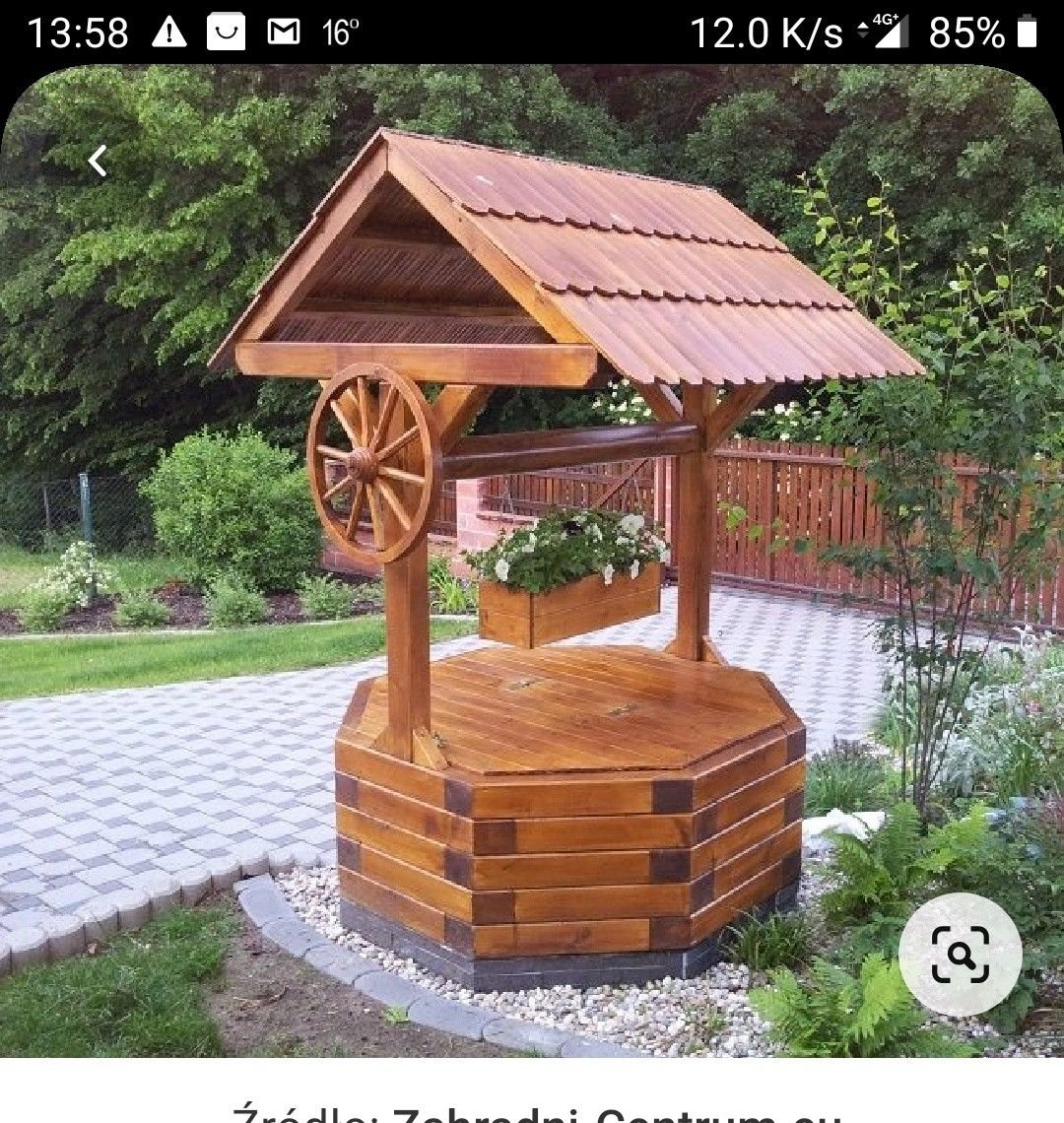Viewport: 1064px width, 1123px height.
Task: Go back using the white arrow
Action: point(97,161)
